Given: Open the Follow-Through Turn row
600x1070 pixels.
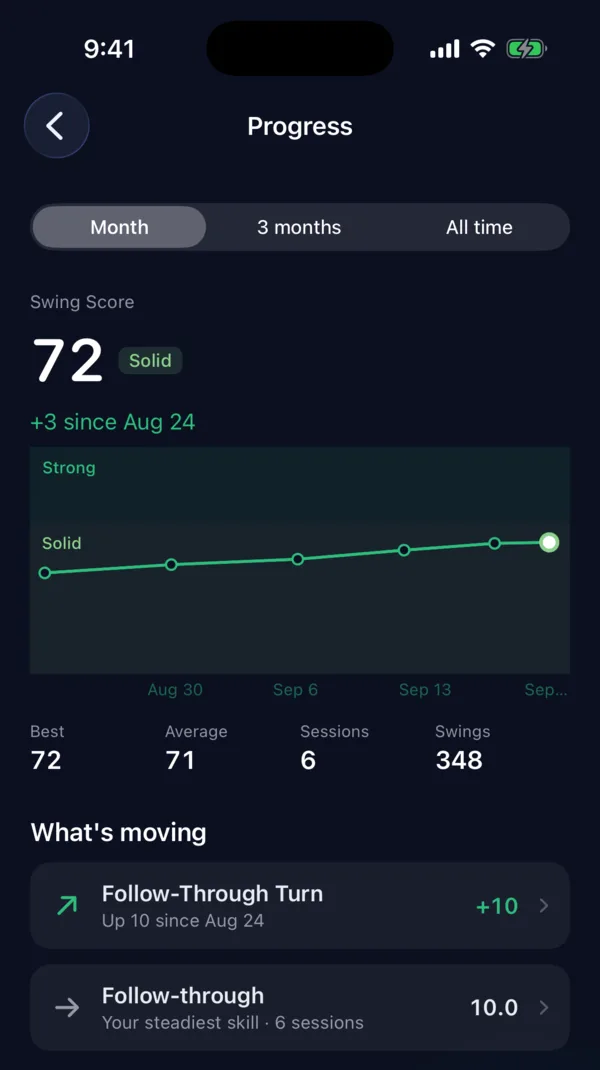Looking at the screenshot, I should [x=300, y=906].
